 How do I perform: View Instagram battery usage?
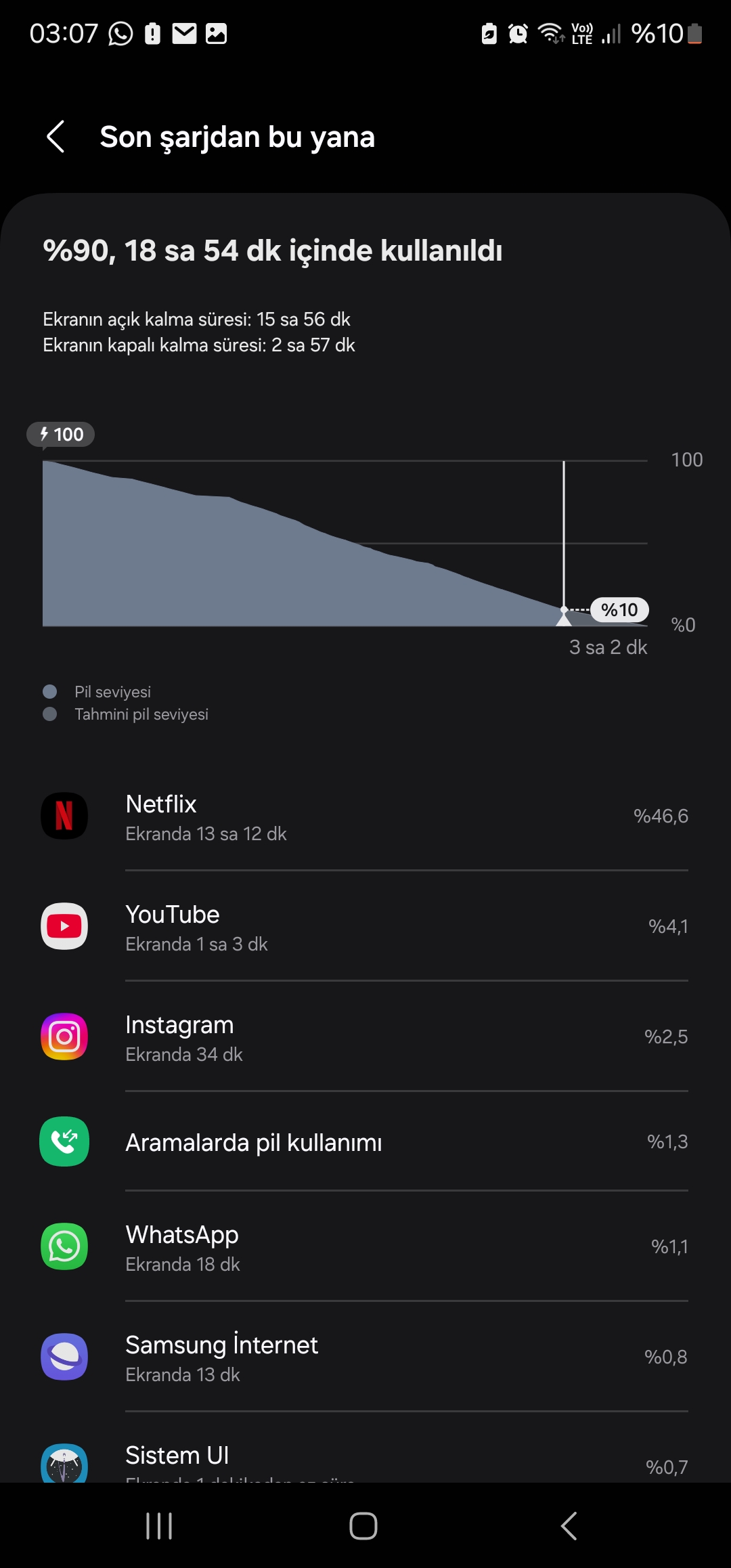365,1037
